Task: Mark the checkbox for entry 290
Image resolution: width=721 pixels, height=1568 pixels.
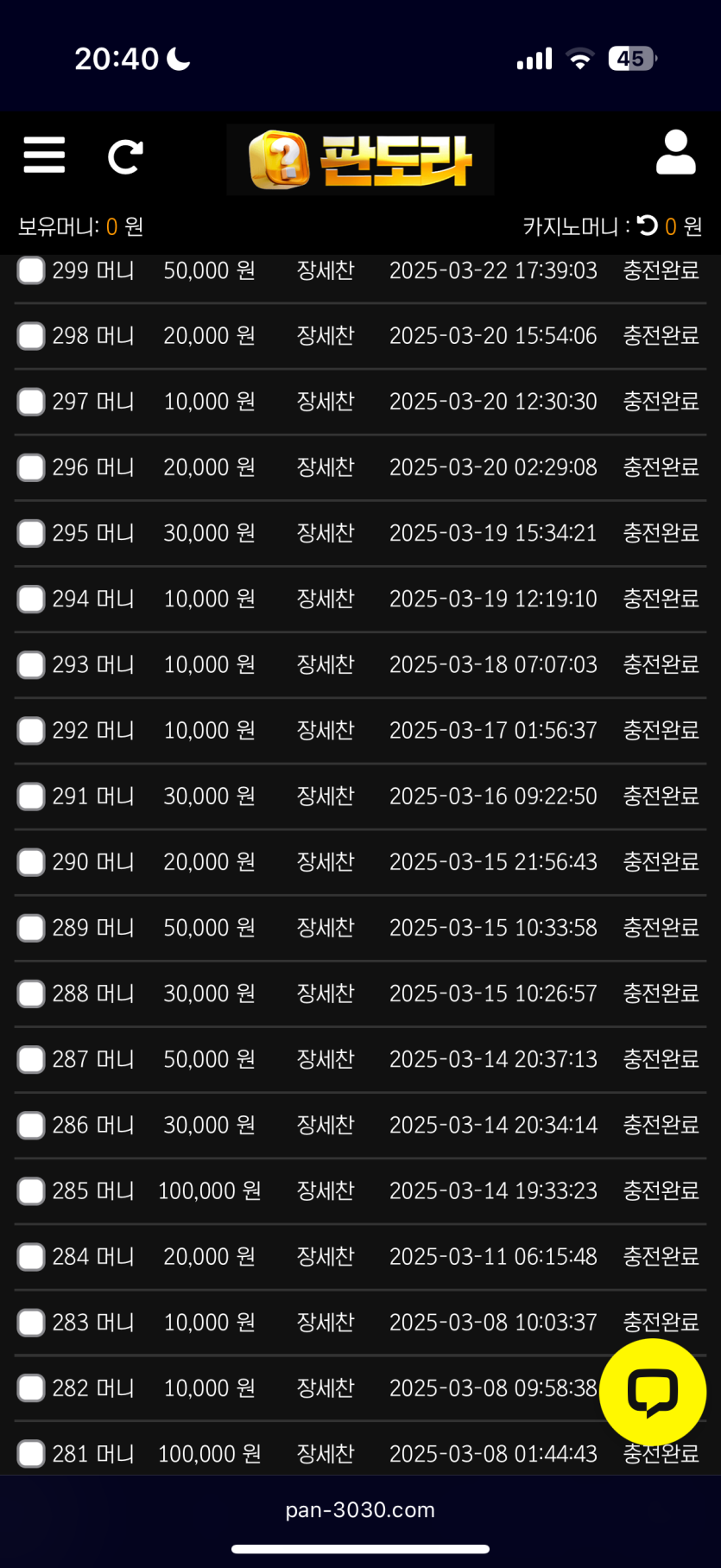Action: [x=32, y=862]
